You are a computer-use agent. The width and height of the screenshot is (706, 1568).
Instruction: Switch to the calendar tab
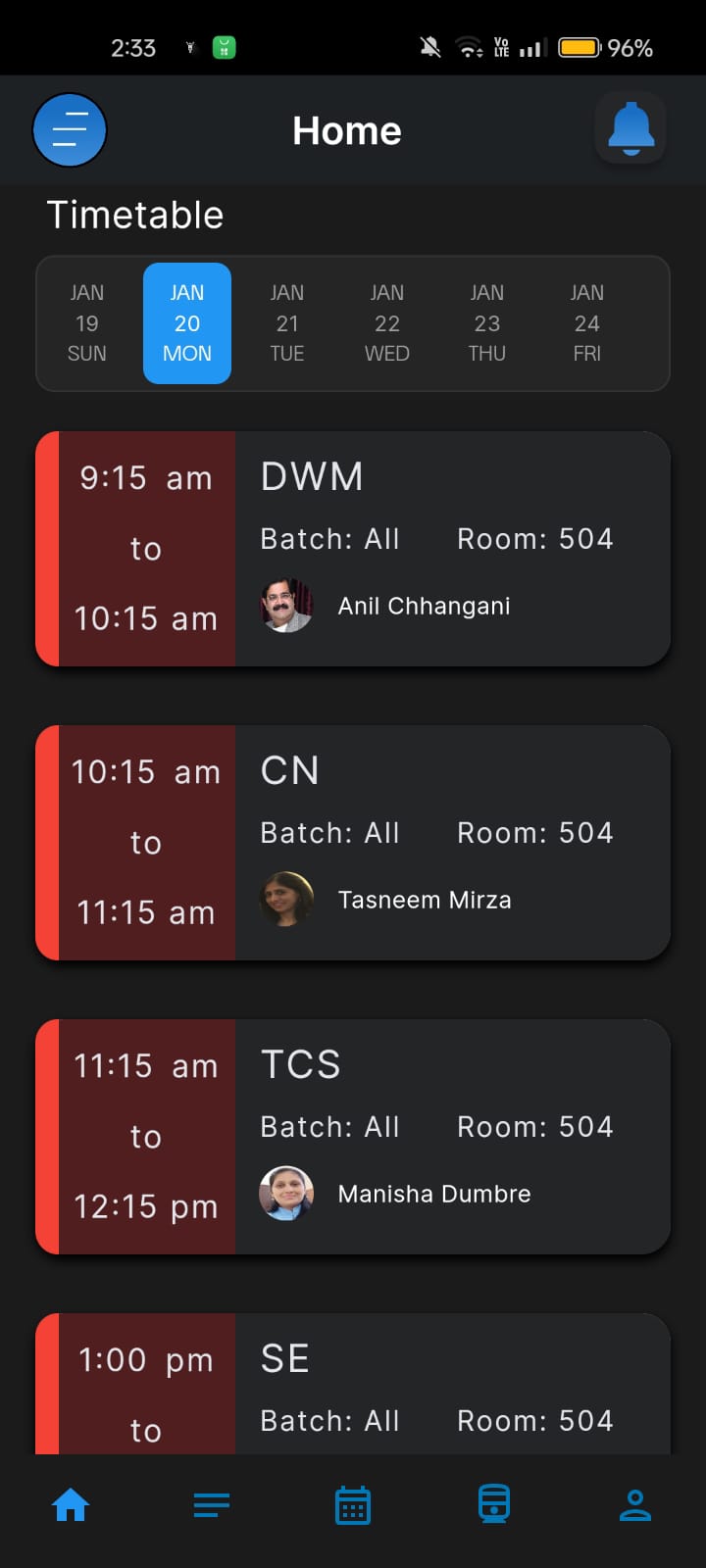click(353, 1504)
